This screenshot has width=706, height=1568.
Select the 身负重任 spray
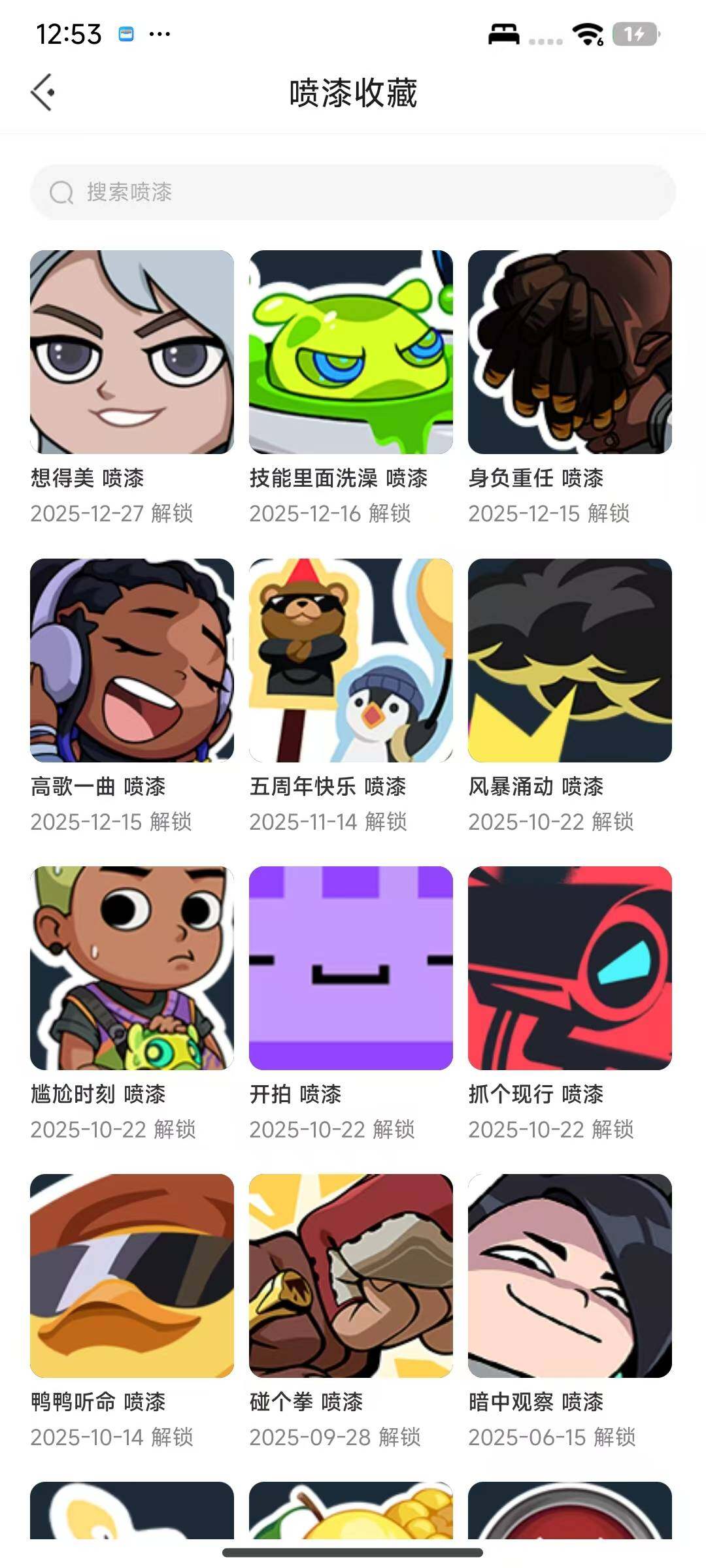[x=570, y=352]
